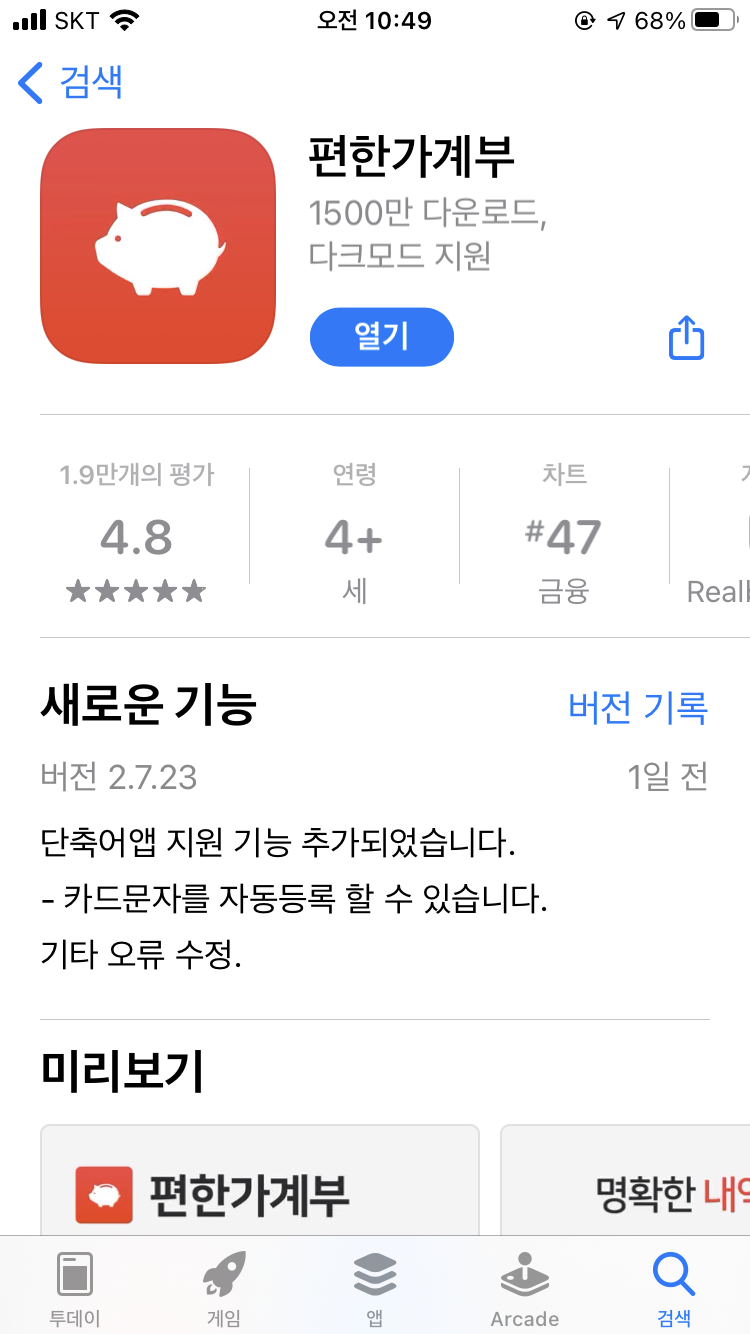Switch to the 앱 tab
Image resolution: width=750 pixels, height=1334 pixels.
(x=375, y=1288)
